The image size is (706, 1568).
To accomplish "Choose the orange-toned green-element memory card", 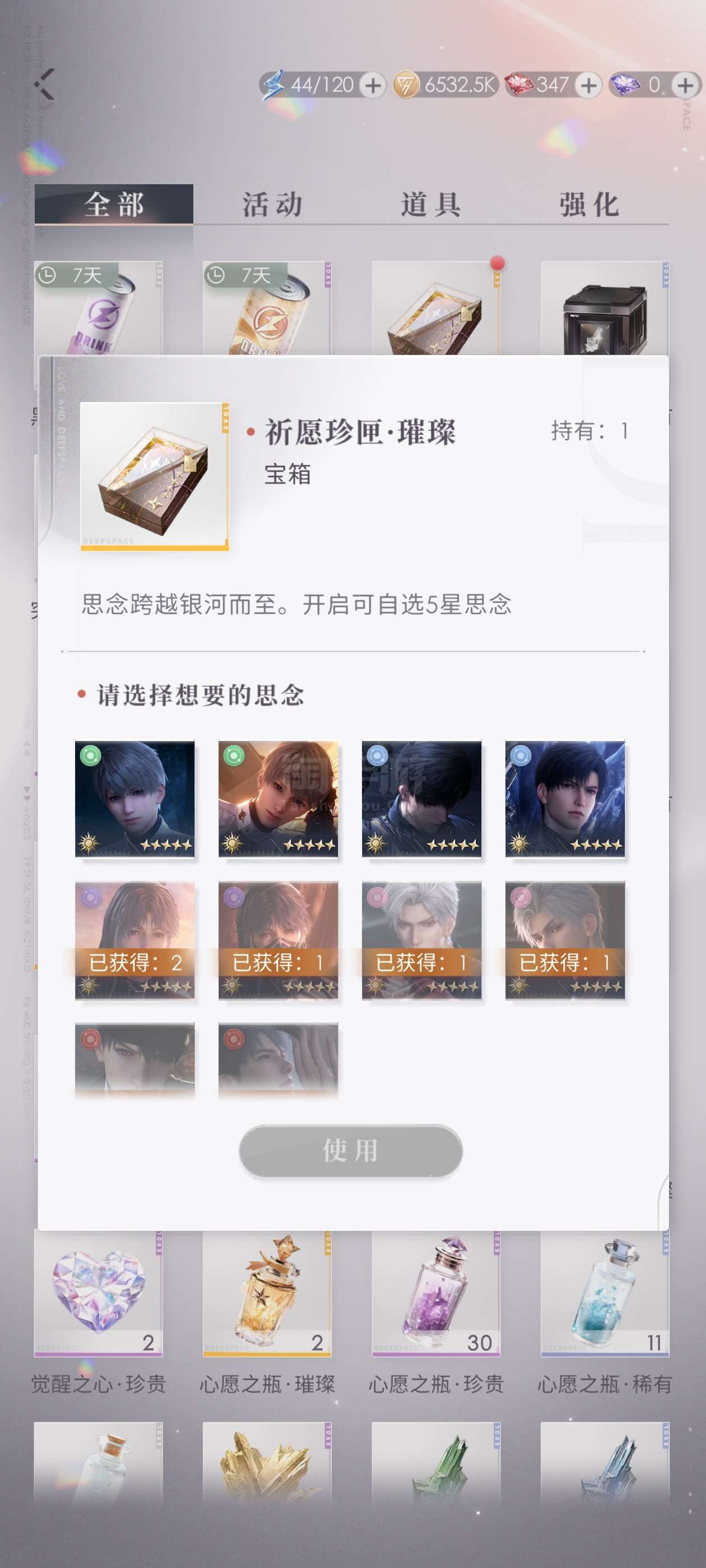I will click(x=278, y=799).
